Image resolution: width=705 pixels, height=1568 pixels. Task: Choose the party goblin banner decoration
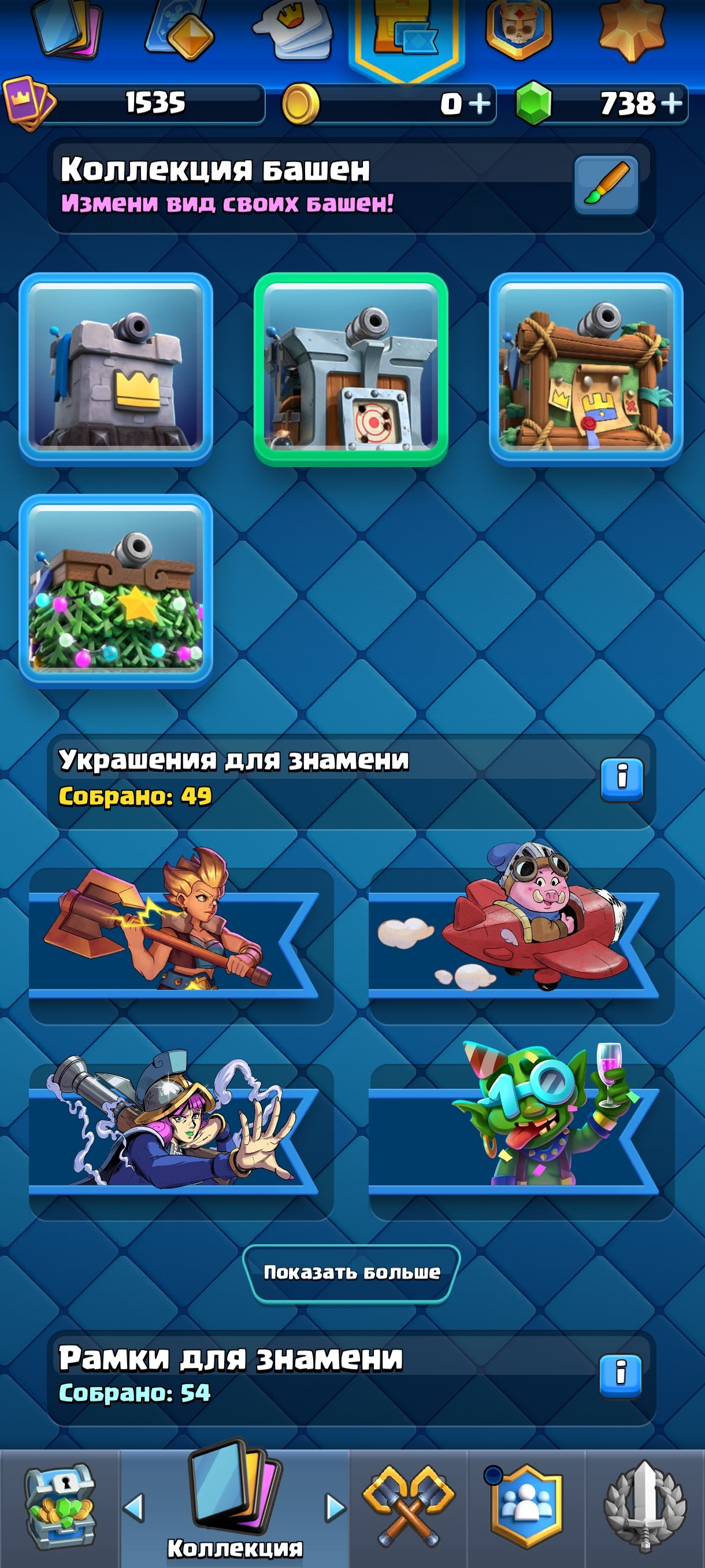(x=521, y=1133)
